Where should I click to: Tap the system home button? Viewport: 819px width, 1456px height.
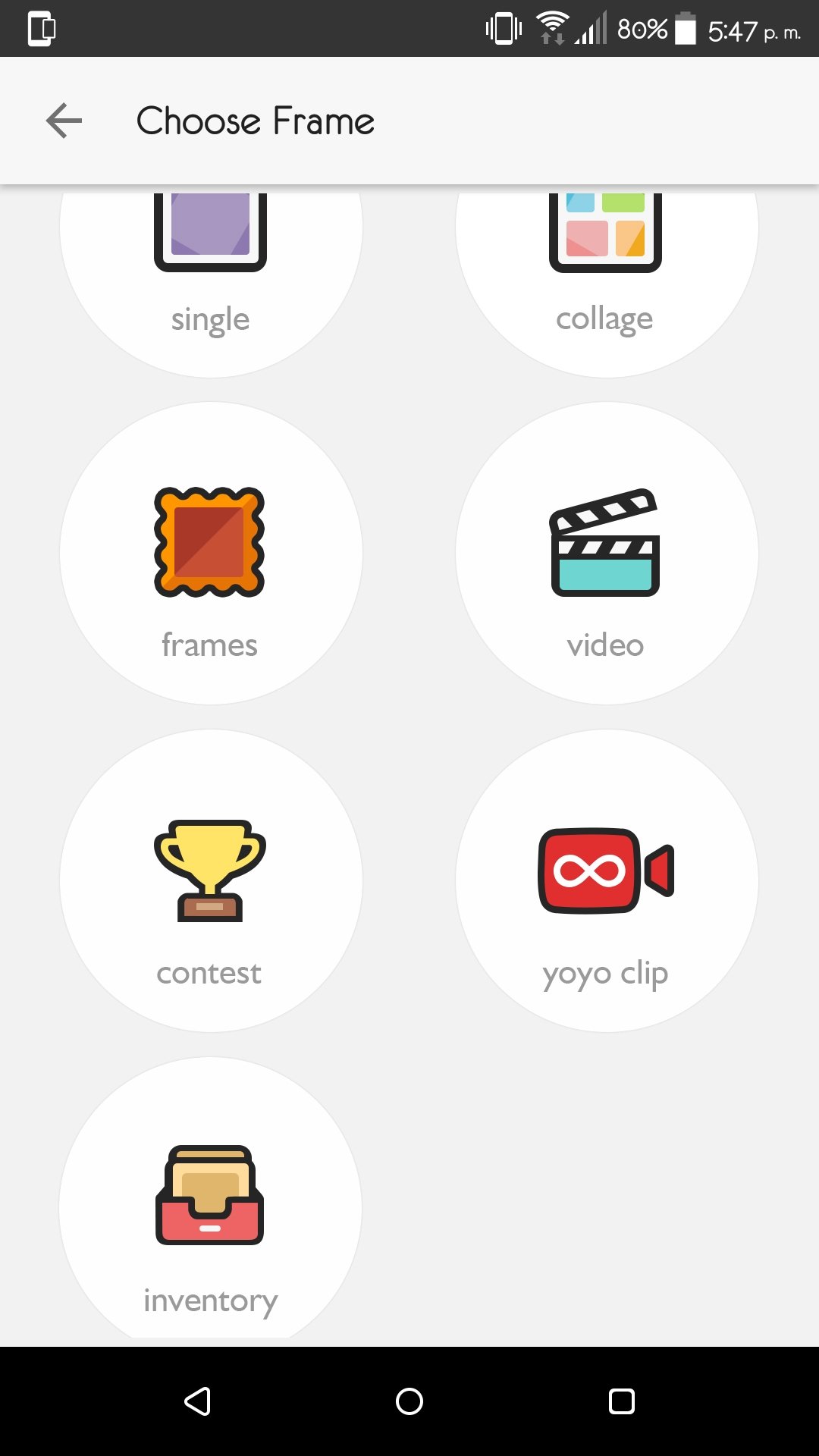click(x=409, y=1401)
